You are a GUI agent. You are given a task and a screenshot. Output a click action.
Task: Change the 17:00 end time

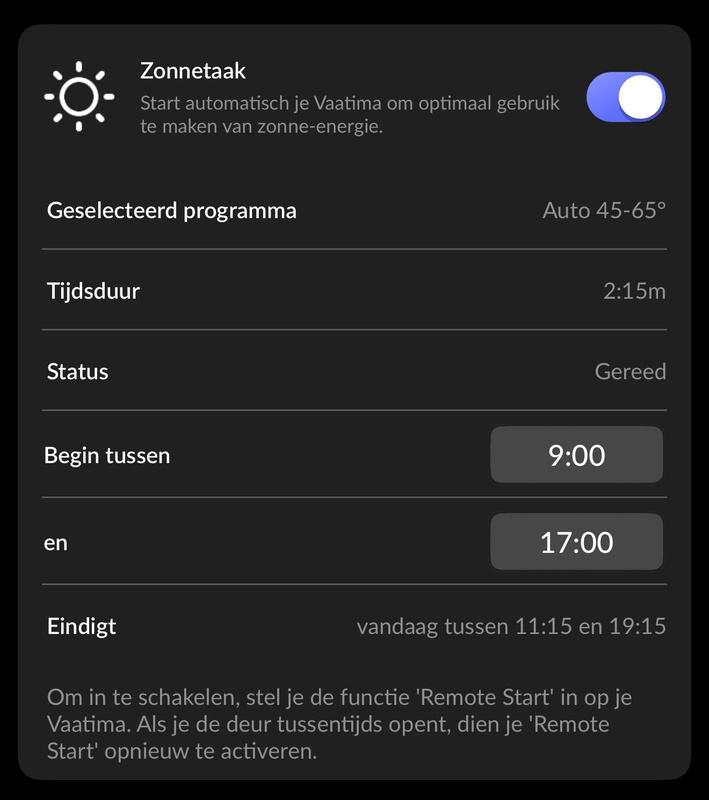point(576,542)
